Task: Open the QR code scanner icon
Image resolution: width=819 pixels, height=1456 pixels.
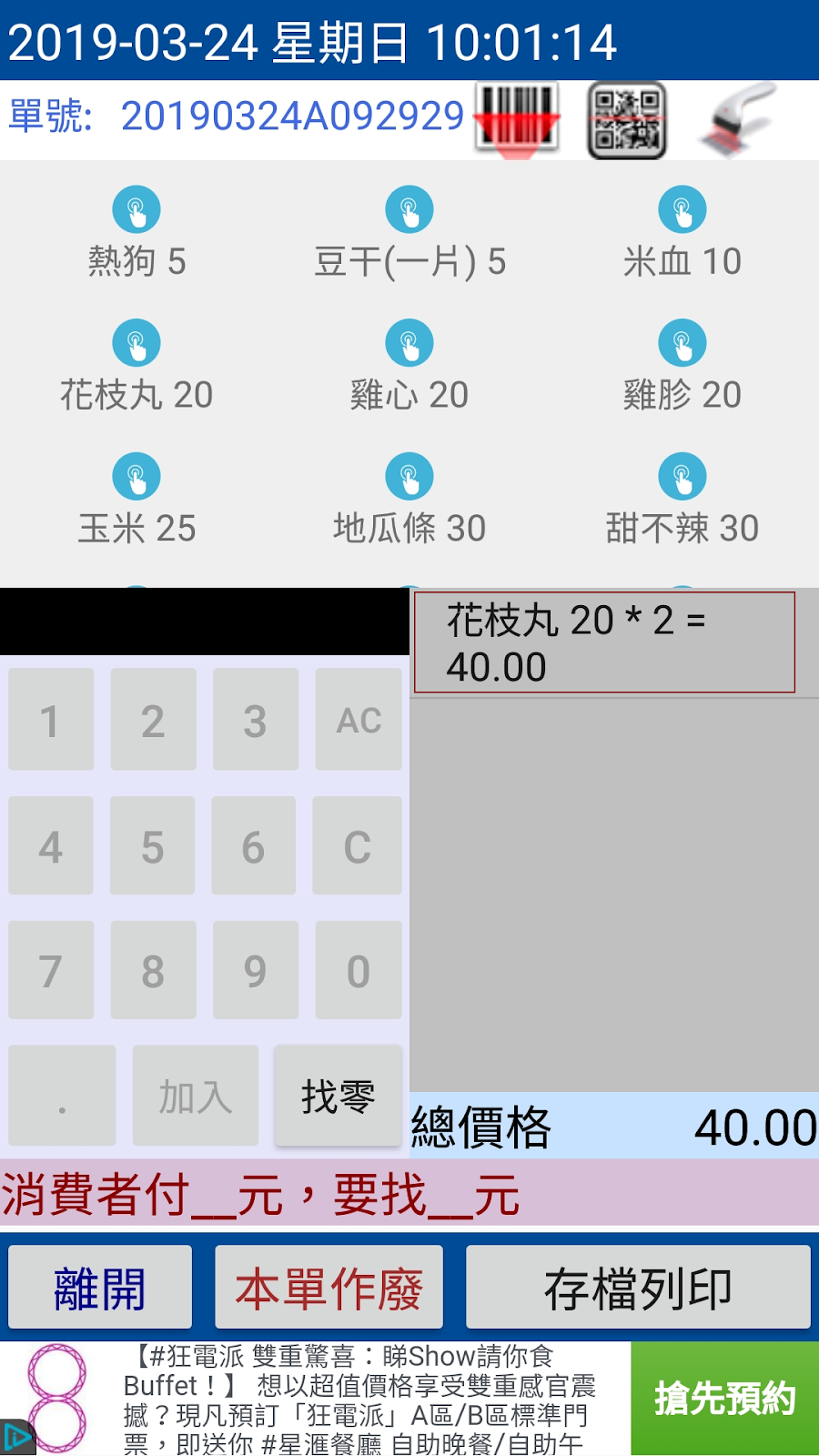Action: click(x=627, y=120)
